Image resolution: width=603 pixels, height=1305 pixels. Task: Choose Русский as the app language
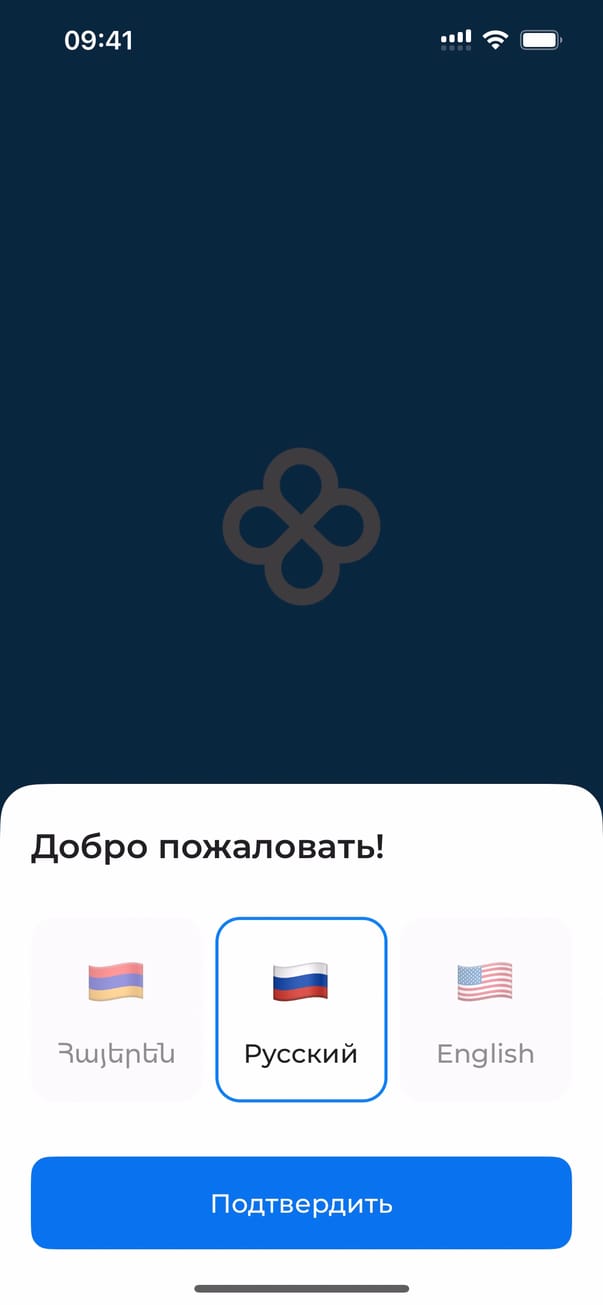301,1009
